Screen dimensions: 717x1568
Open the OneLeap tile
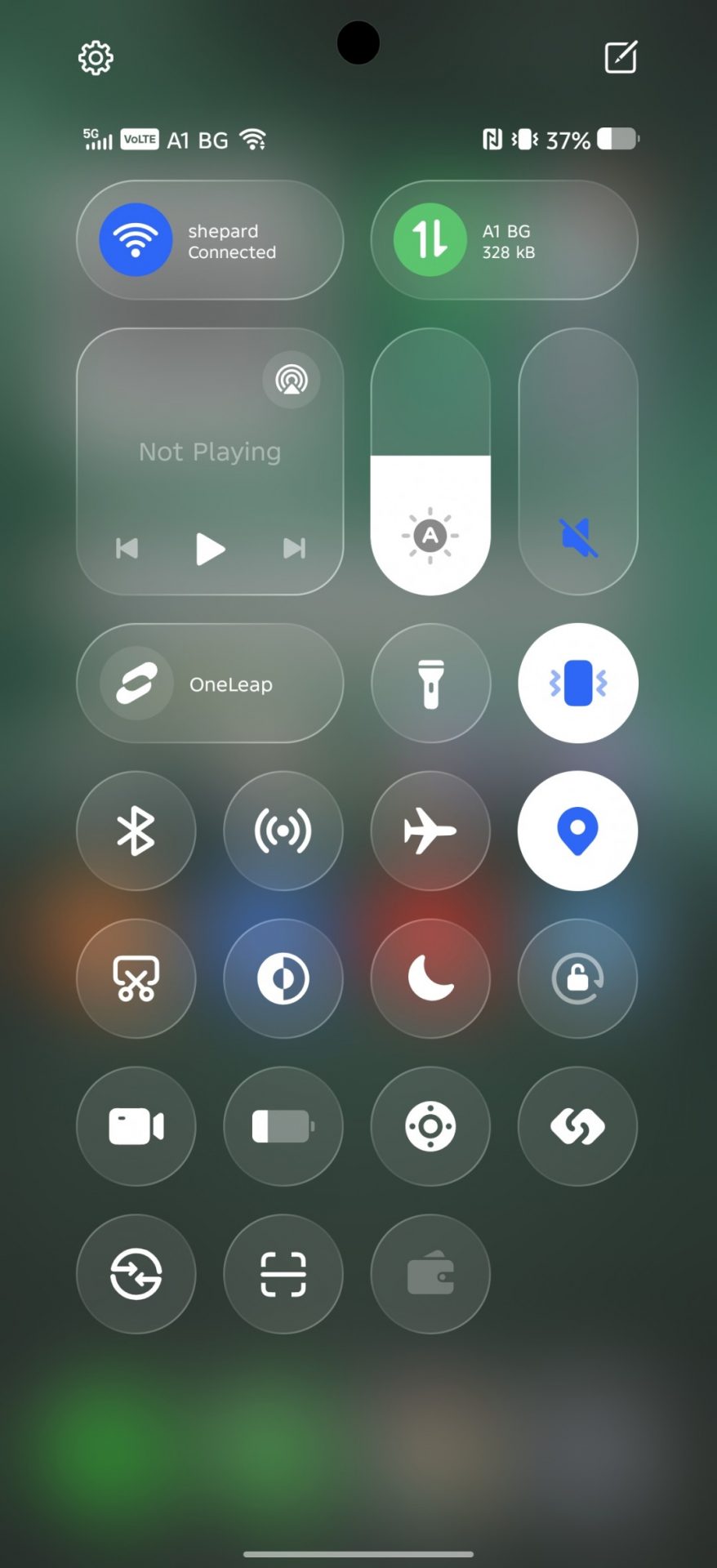click(x=210, y=684)
